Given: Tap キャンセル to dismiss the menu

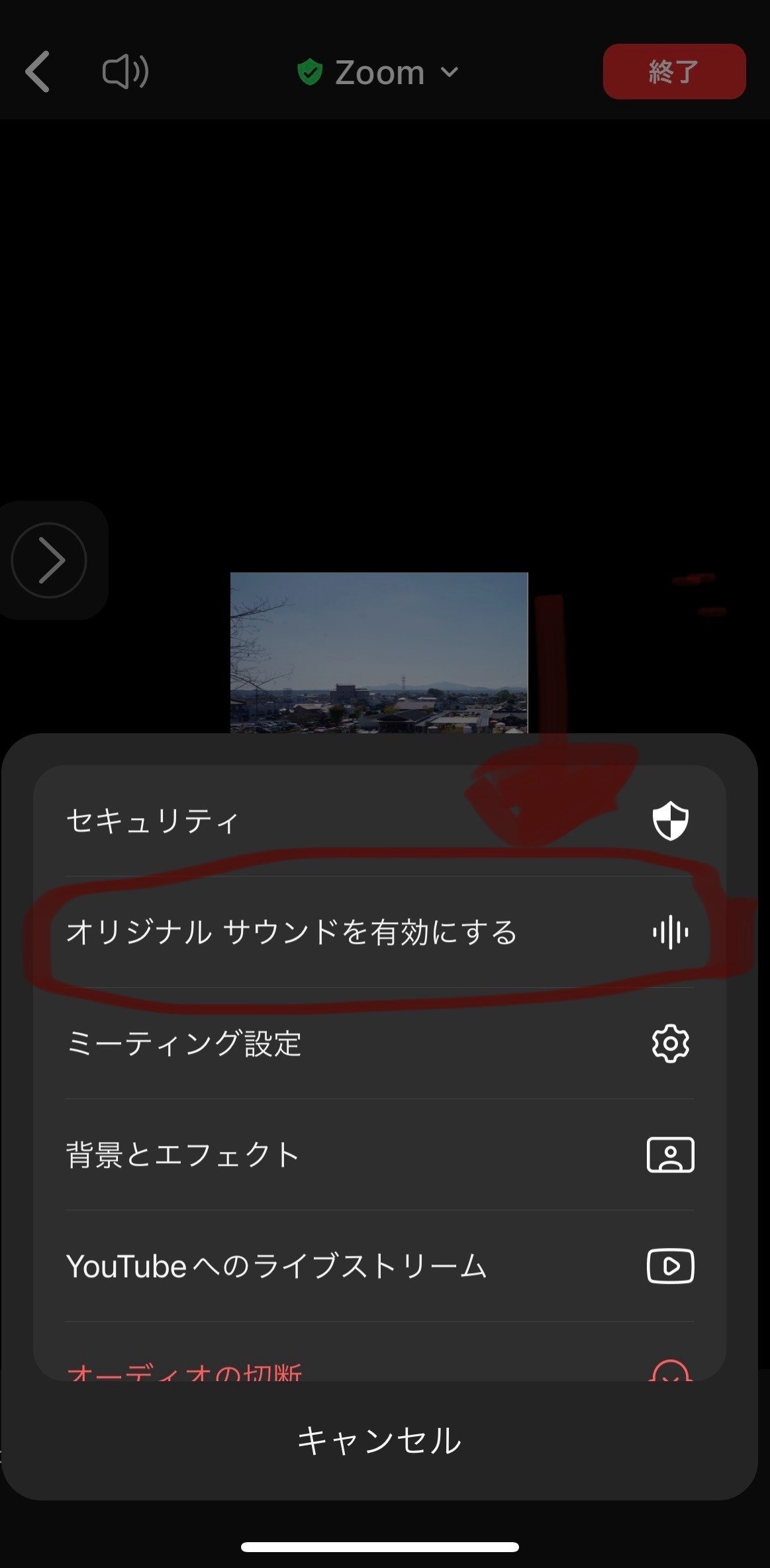Looking at the screenshot, I should click(x=379, y=1441).
